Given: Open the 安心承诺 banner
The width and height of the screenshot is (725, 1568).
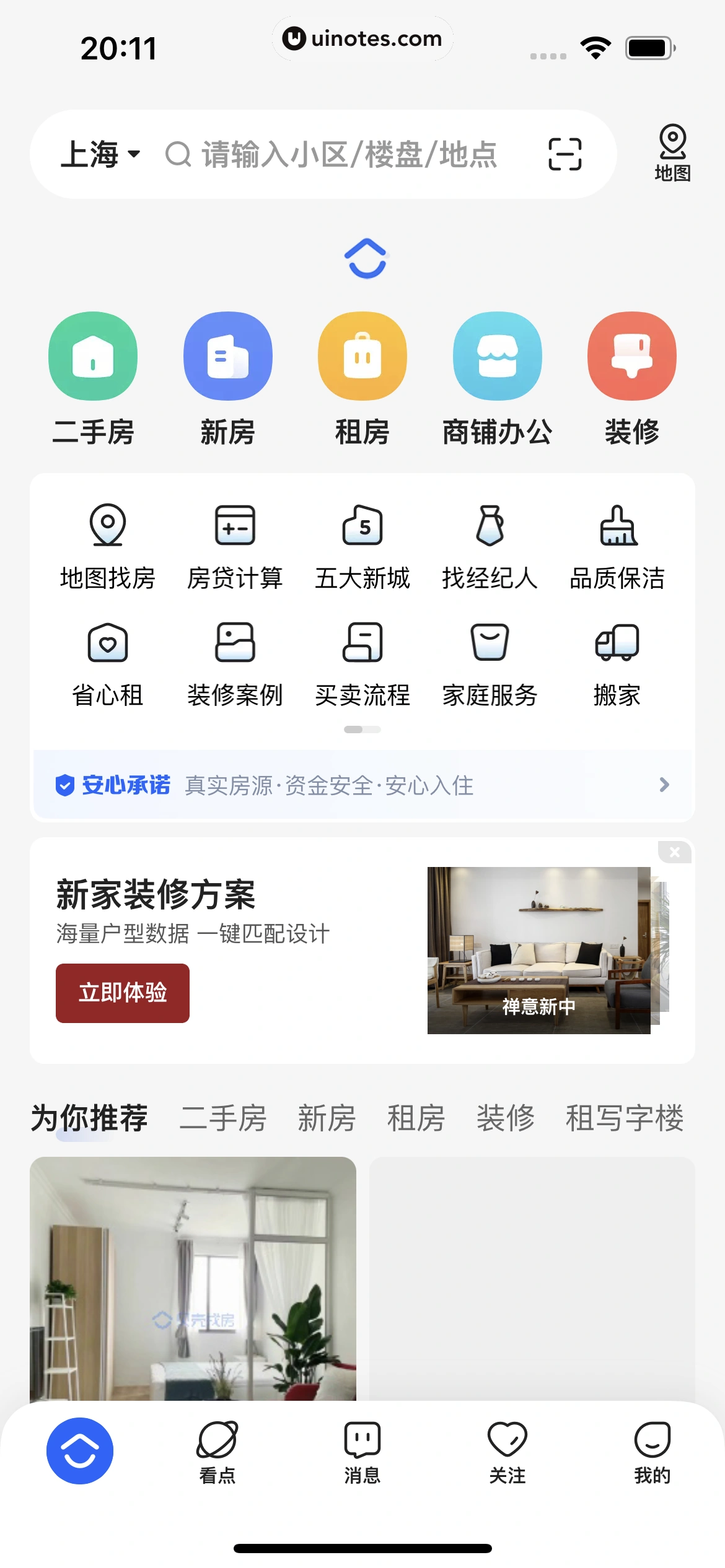Looking at the screenshot, I should [362, 785].
